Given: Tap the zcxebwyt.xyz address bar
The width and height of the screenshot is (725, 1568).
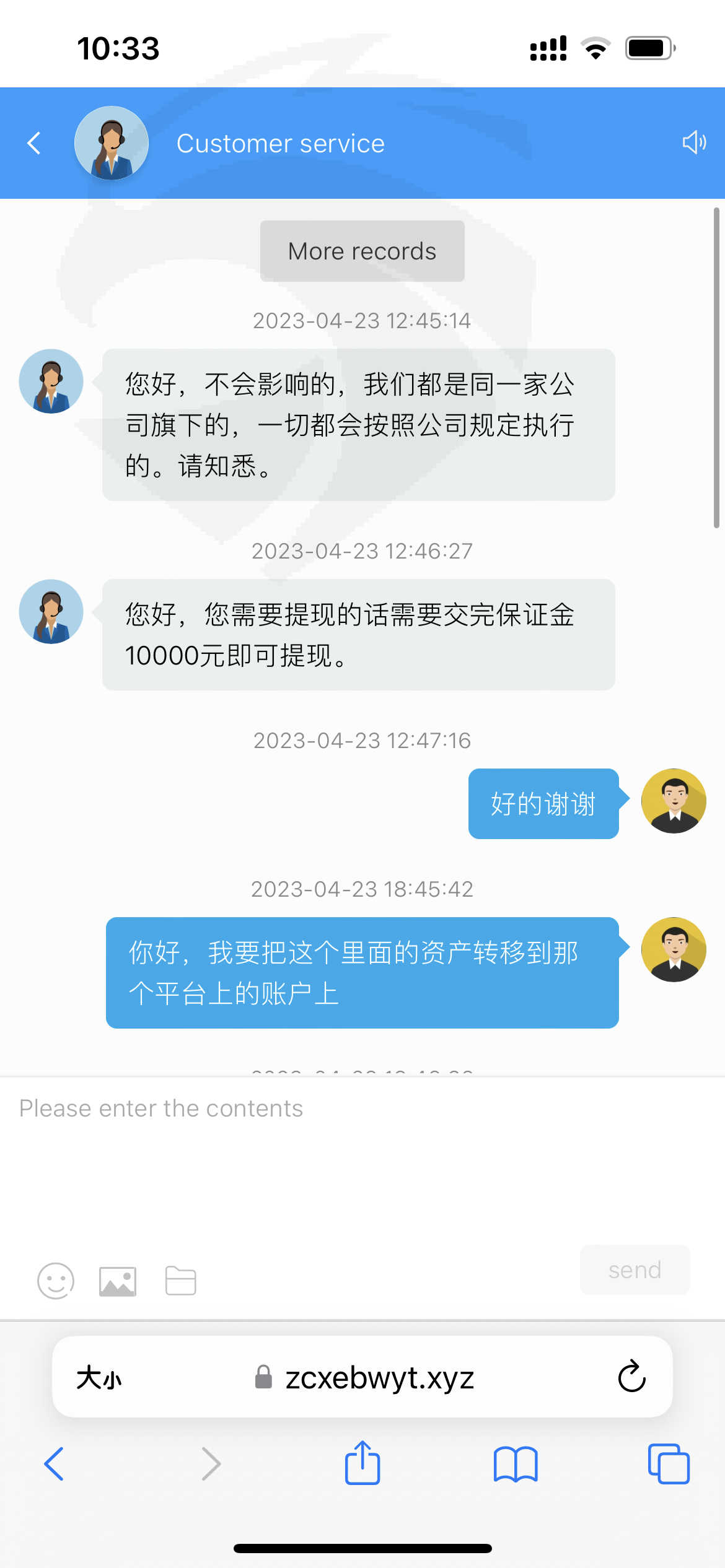Looking at the screenshot, I should click(x=363, y=1377).
